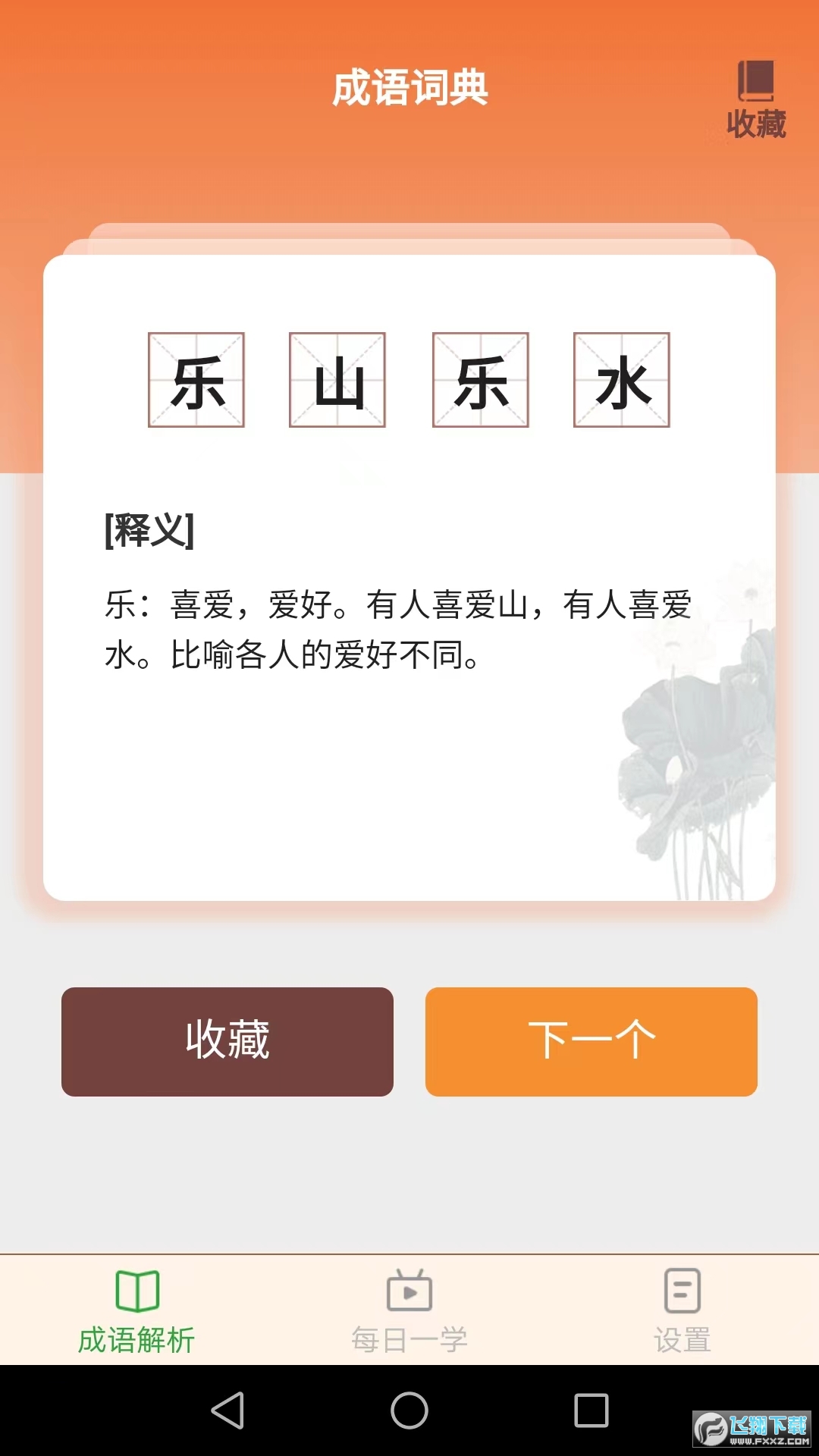Image resolution: width=819 pixels, height=1456 pixels.
Task: Tap the brown 收藏 button to save idiom
Action: click(227, 1041)
